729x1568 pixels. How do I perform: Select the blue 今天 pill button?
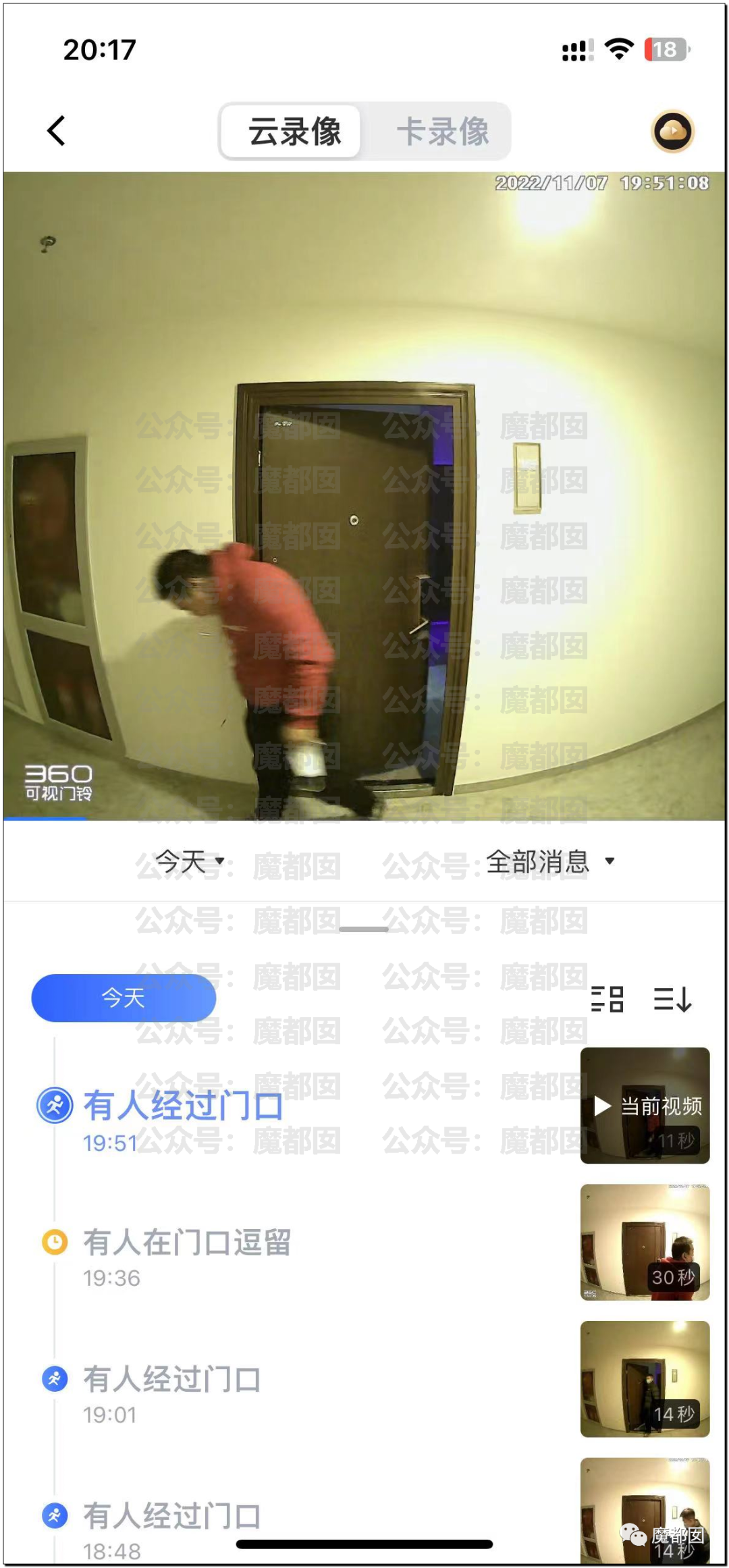(x=124, y=998)
